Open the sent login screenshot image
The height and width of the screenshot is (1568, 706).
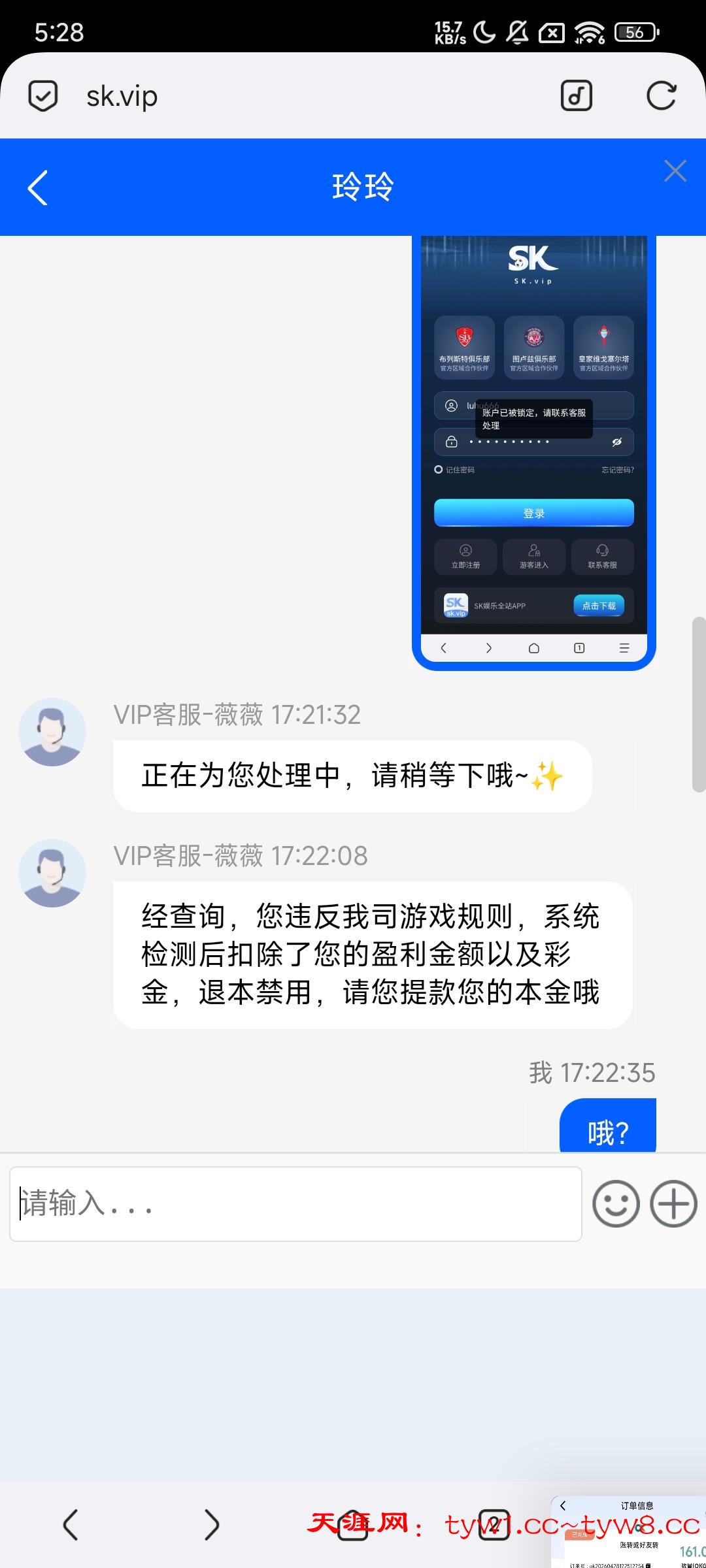click(533, 451)
